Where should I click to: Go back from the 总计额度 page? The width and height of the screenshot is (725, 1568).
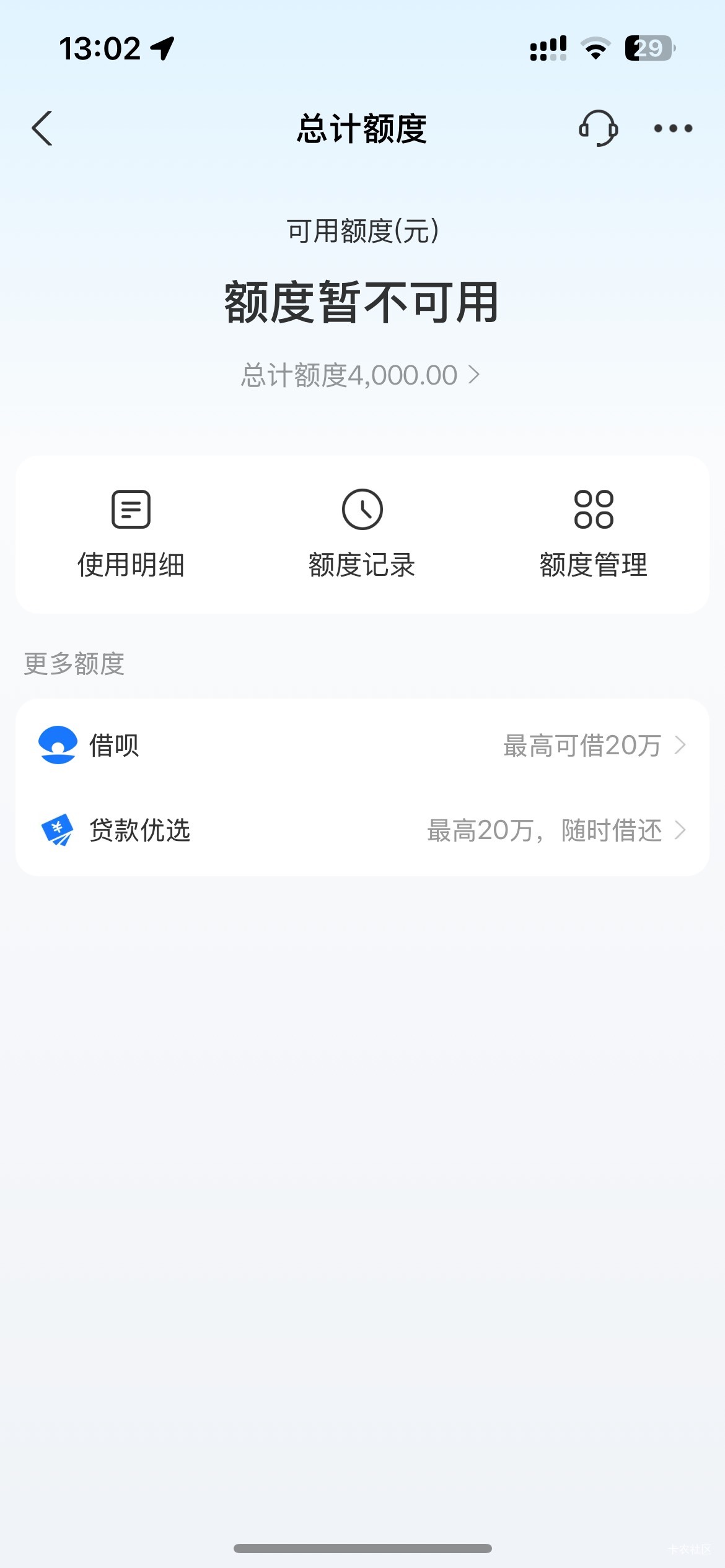click(x=42, y=129)
